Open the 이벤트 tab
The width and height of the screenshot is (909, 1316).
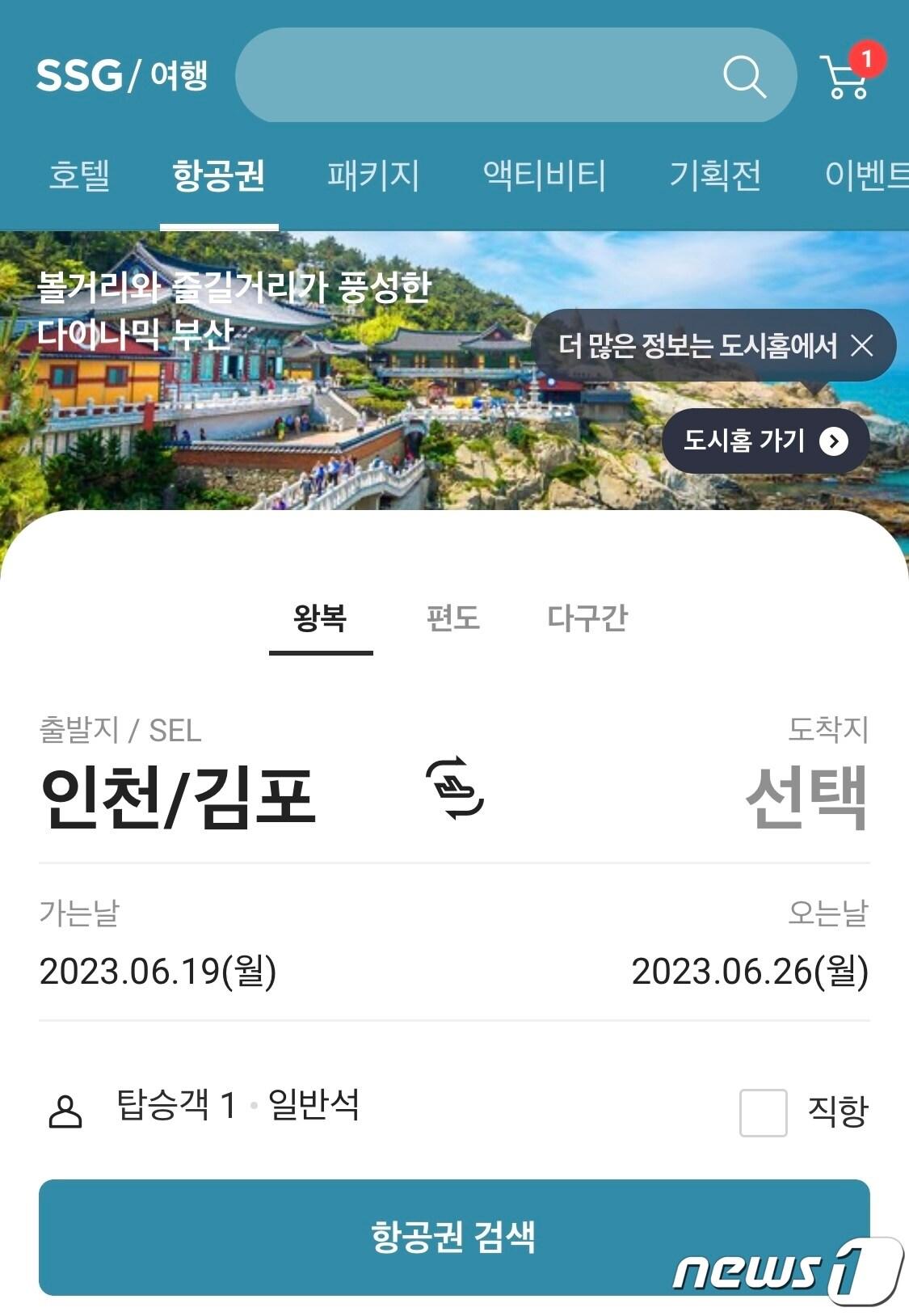coord(866,175)
